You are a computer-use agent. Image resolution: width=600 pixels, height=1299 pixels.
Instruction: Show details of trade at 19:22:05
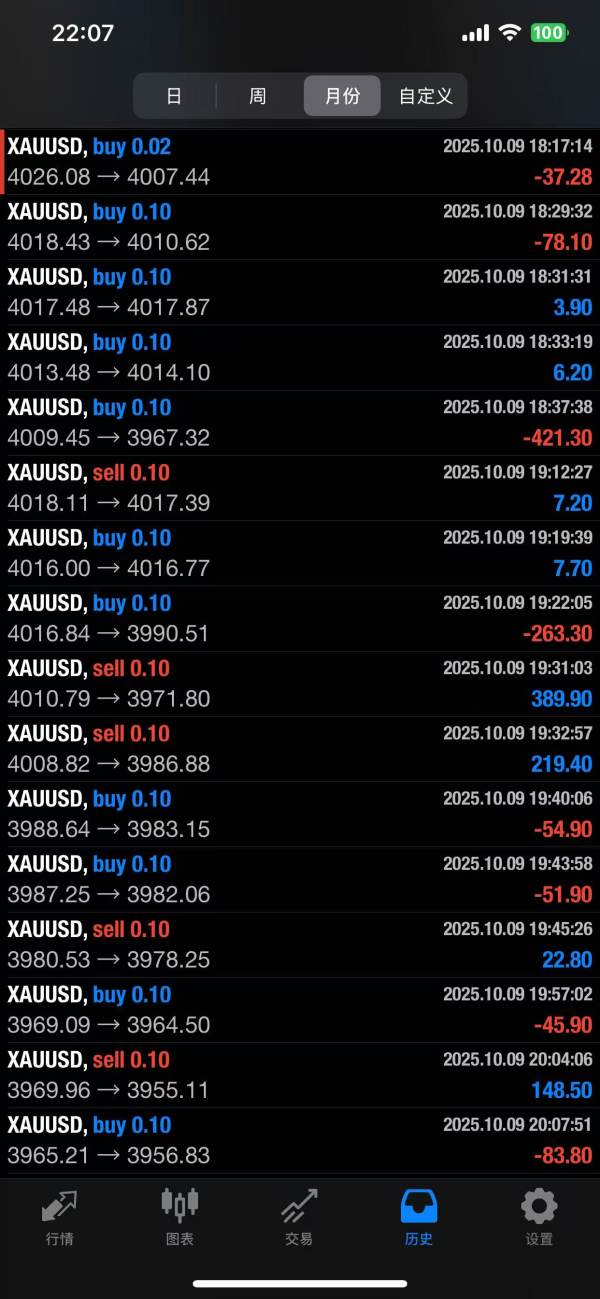pos(300,619)
